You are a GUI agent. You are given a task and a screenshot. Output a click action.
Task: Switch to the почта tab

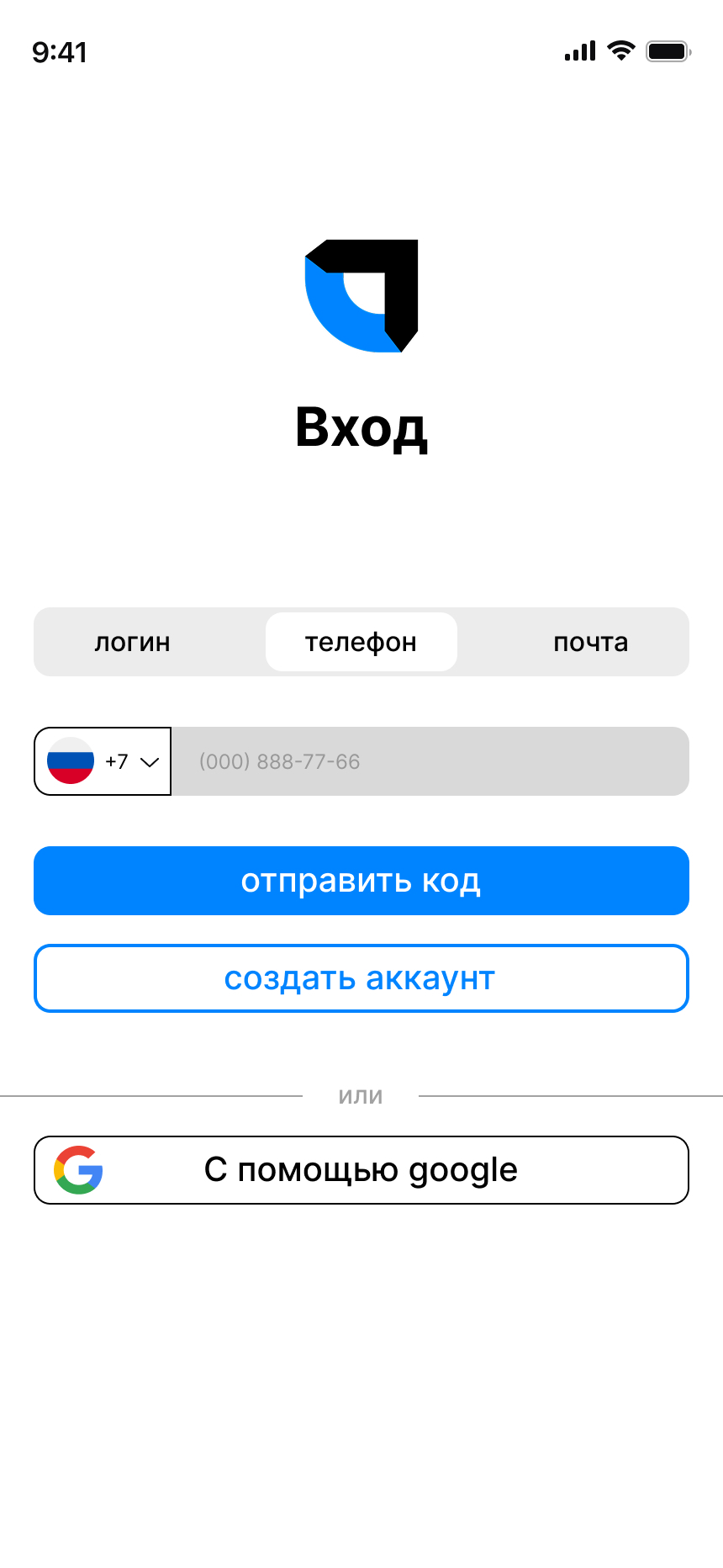590,642
